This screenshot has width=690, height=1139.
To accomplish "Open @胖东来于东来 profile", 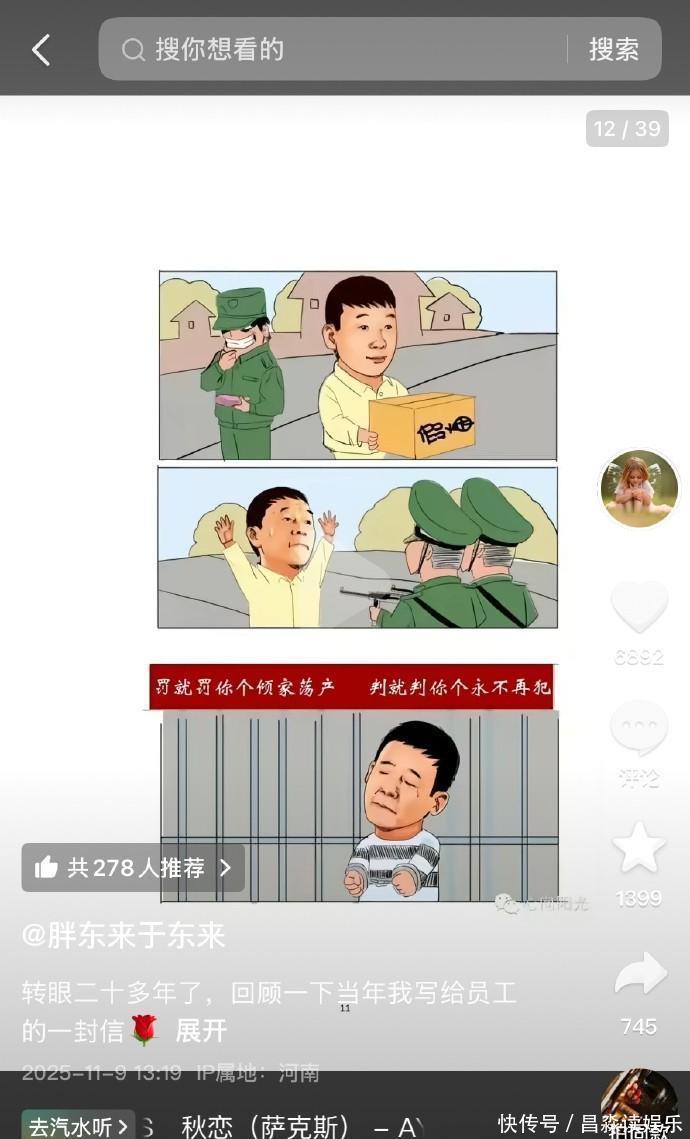I will pyautogui.click(x=124, y=936).
